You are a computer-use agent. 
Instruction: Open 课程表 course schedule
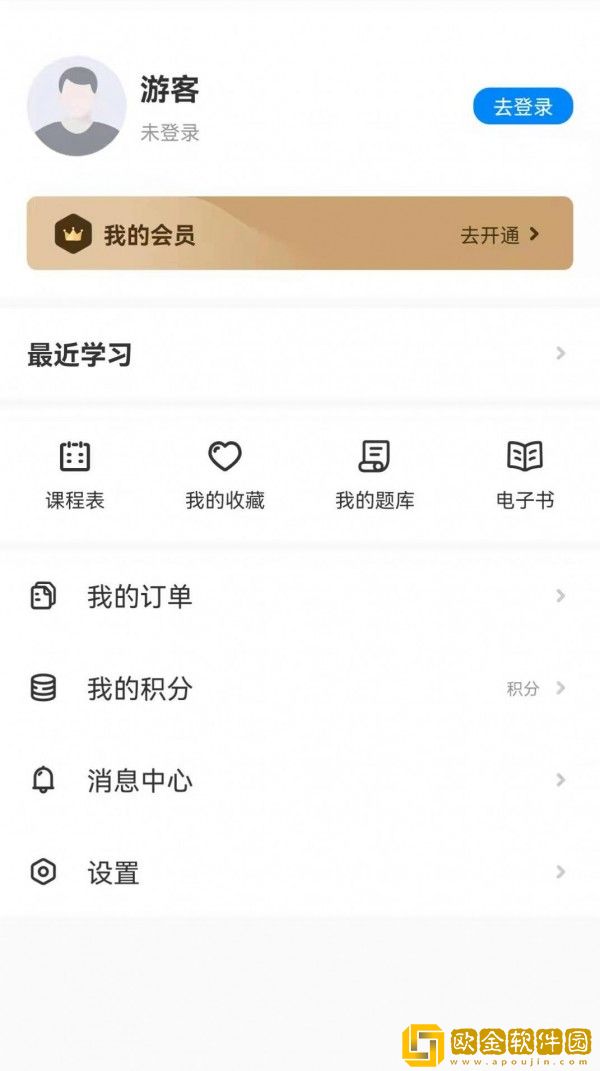click(x=75, y=473)
